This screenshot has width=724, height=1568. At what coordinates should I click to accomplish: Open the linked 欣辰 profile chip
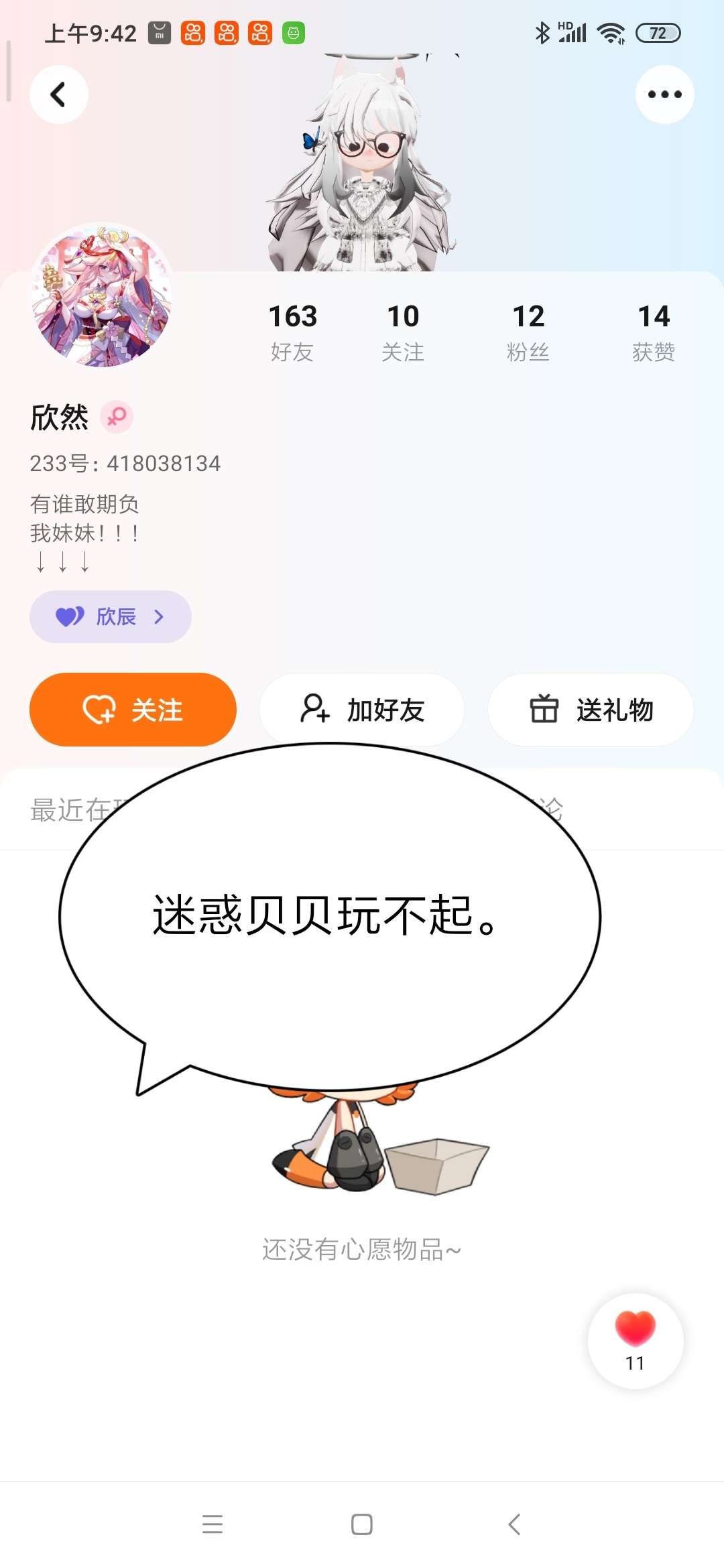click(111, 616)
